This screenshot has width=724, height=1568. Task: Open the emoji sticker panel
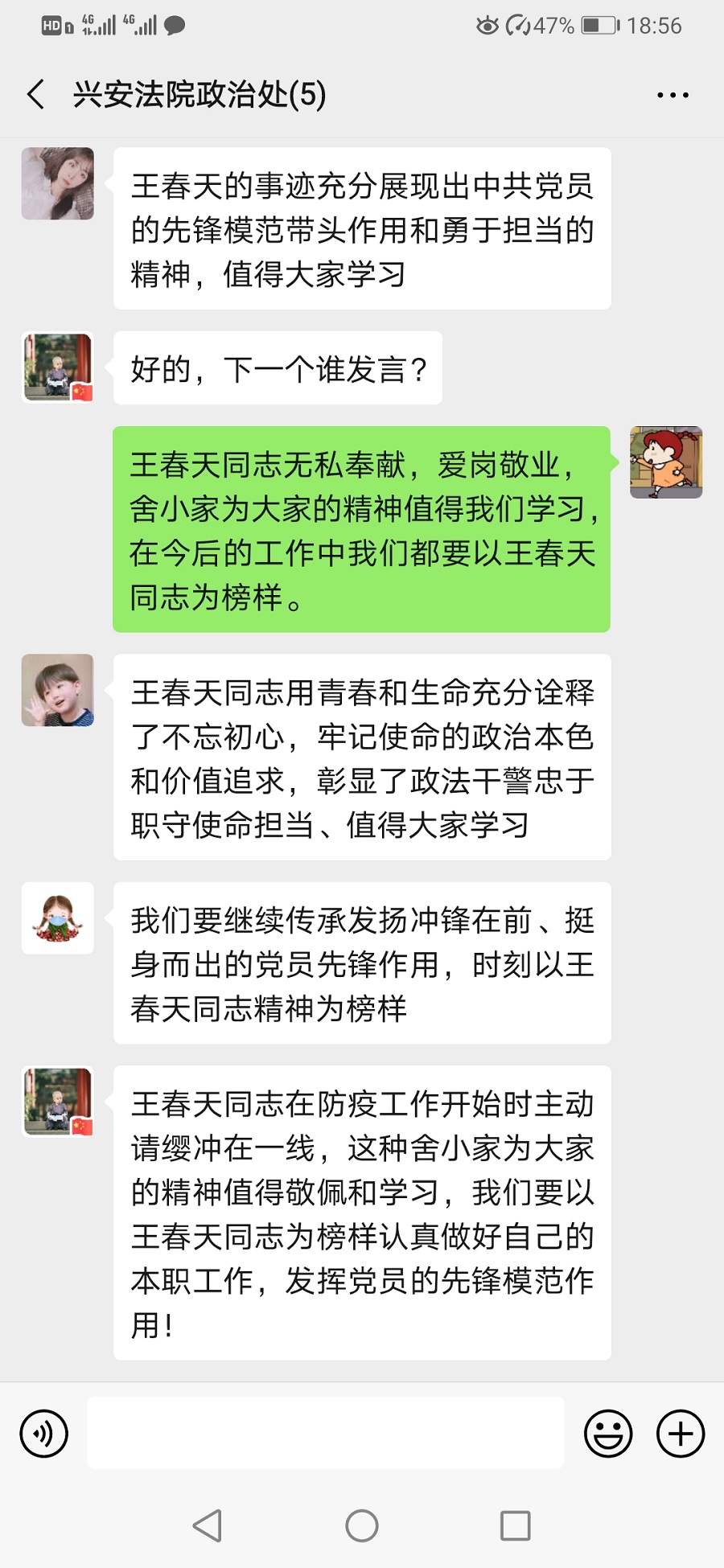[x=608, y=1434]
